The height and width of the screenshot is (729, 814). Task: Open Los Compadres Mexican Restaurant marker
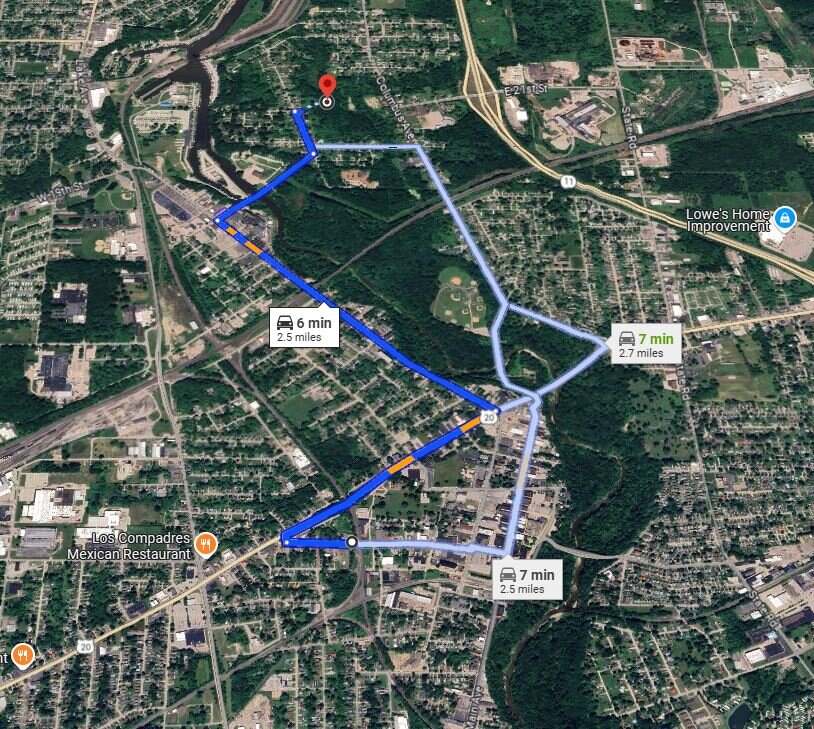point(205,544)
